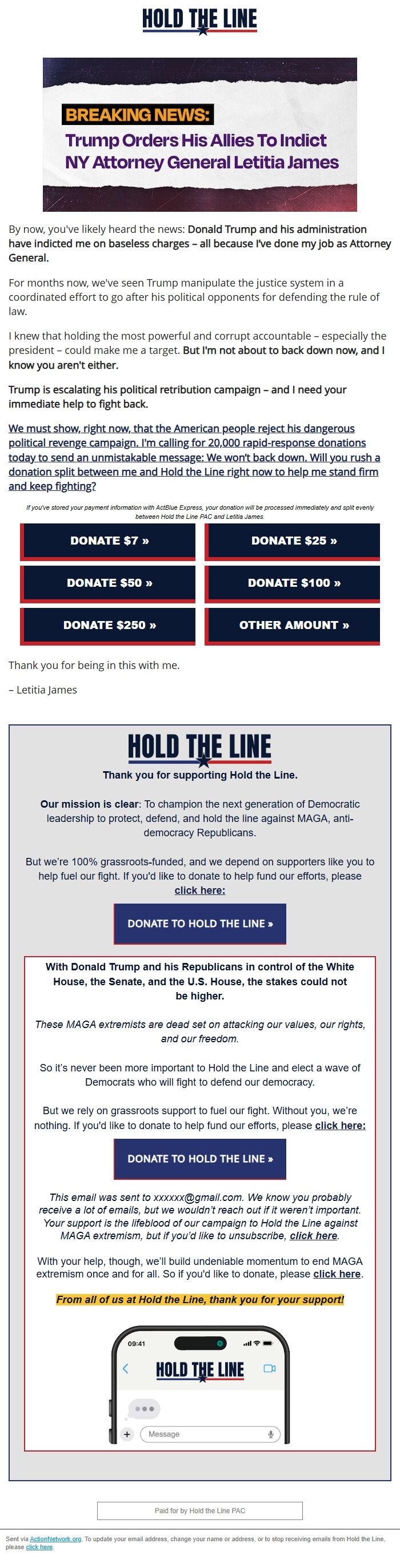Open the OTHER AMOUNT donation option
400x1568 pixels.
(x=293, y=625)
